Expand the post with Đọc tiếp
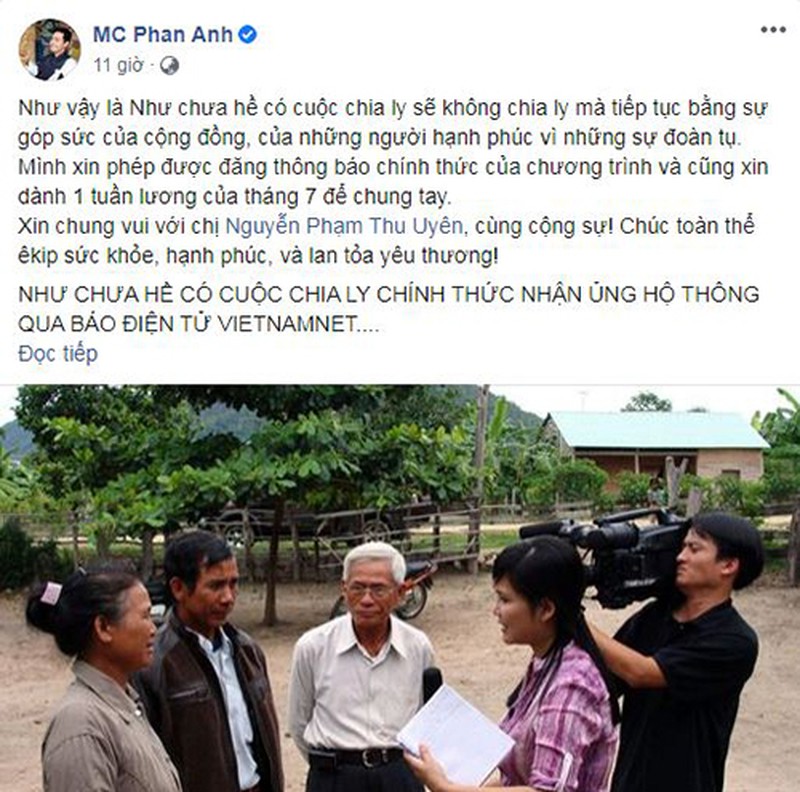 58,353
